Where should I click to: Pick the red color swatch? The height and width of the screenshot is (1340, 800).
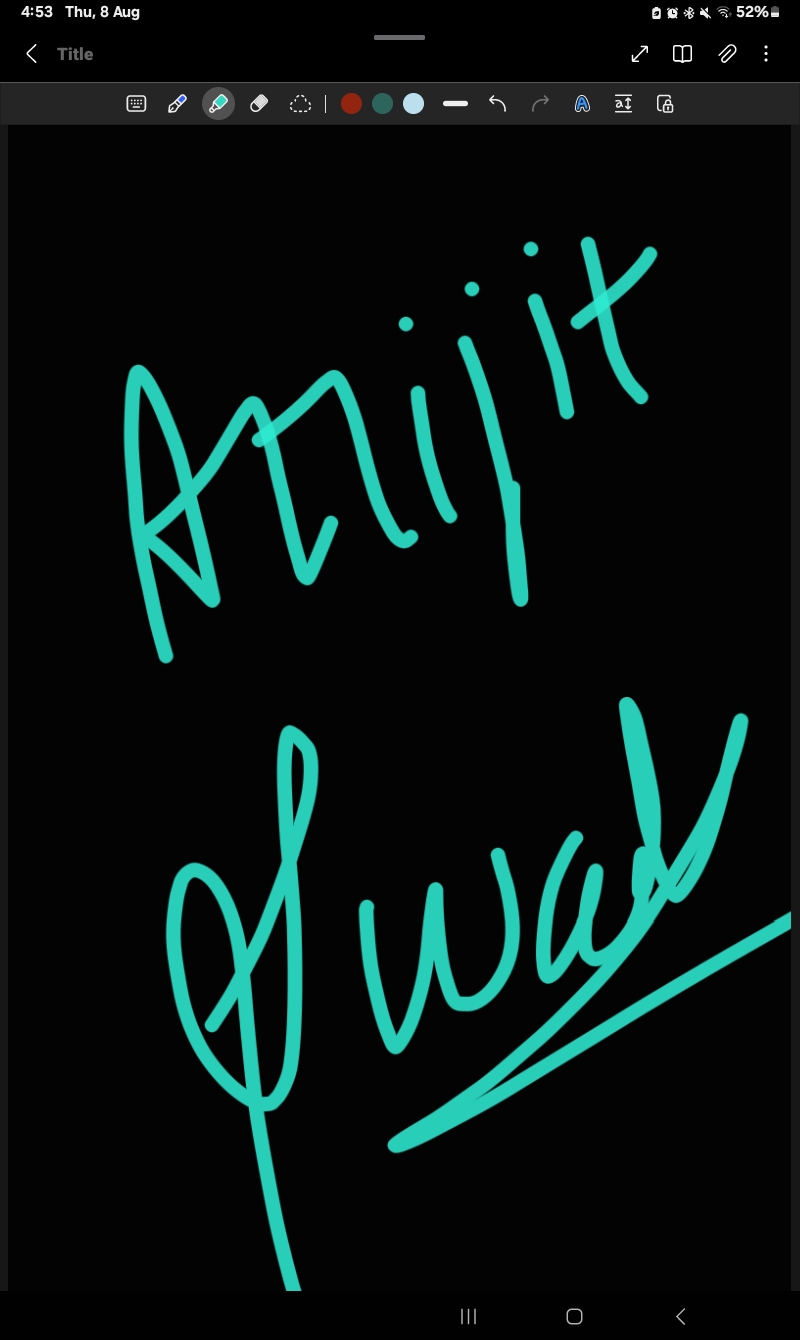pyautogui.click(x=351, y=104)
